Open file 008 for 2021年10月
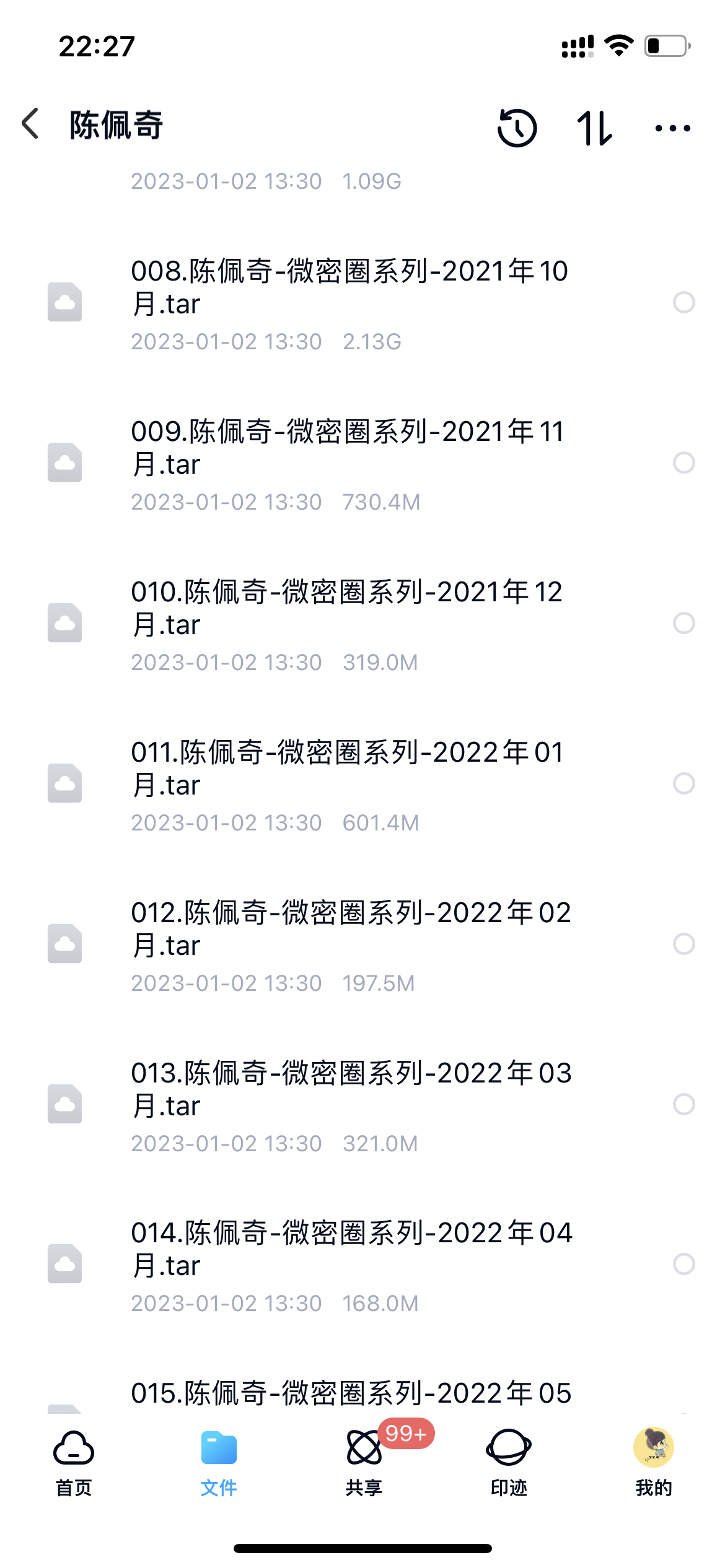Viewport: 725px width, 1568px height. tap(349, 287)
